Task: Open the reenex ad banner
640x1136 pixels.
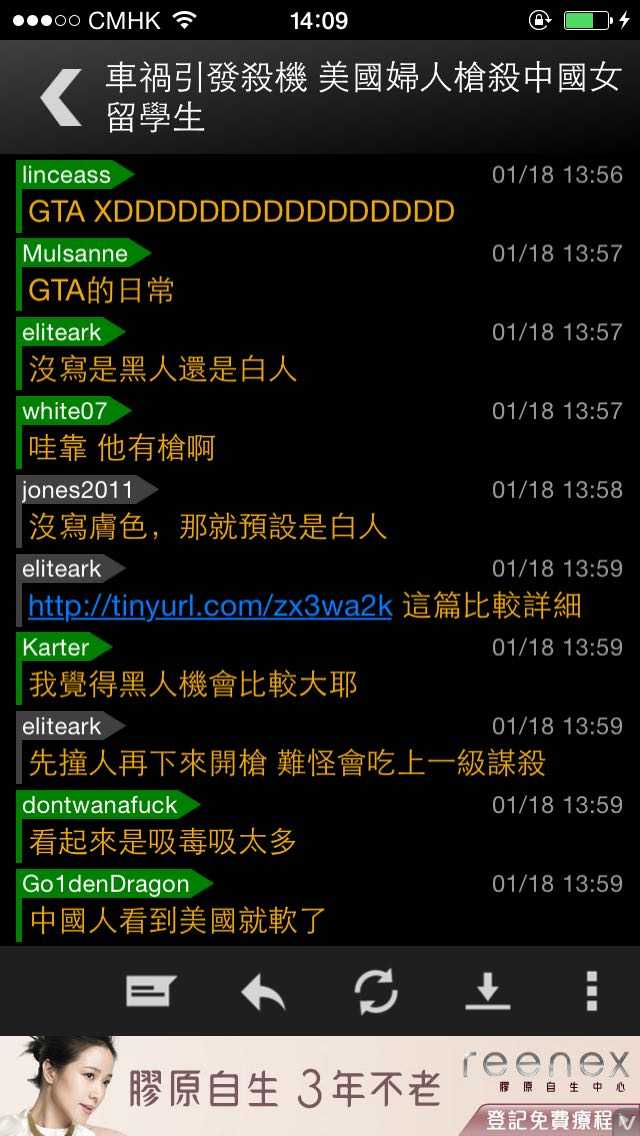Action: point(300,1085)
